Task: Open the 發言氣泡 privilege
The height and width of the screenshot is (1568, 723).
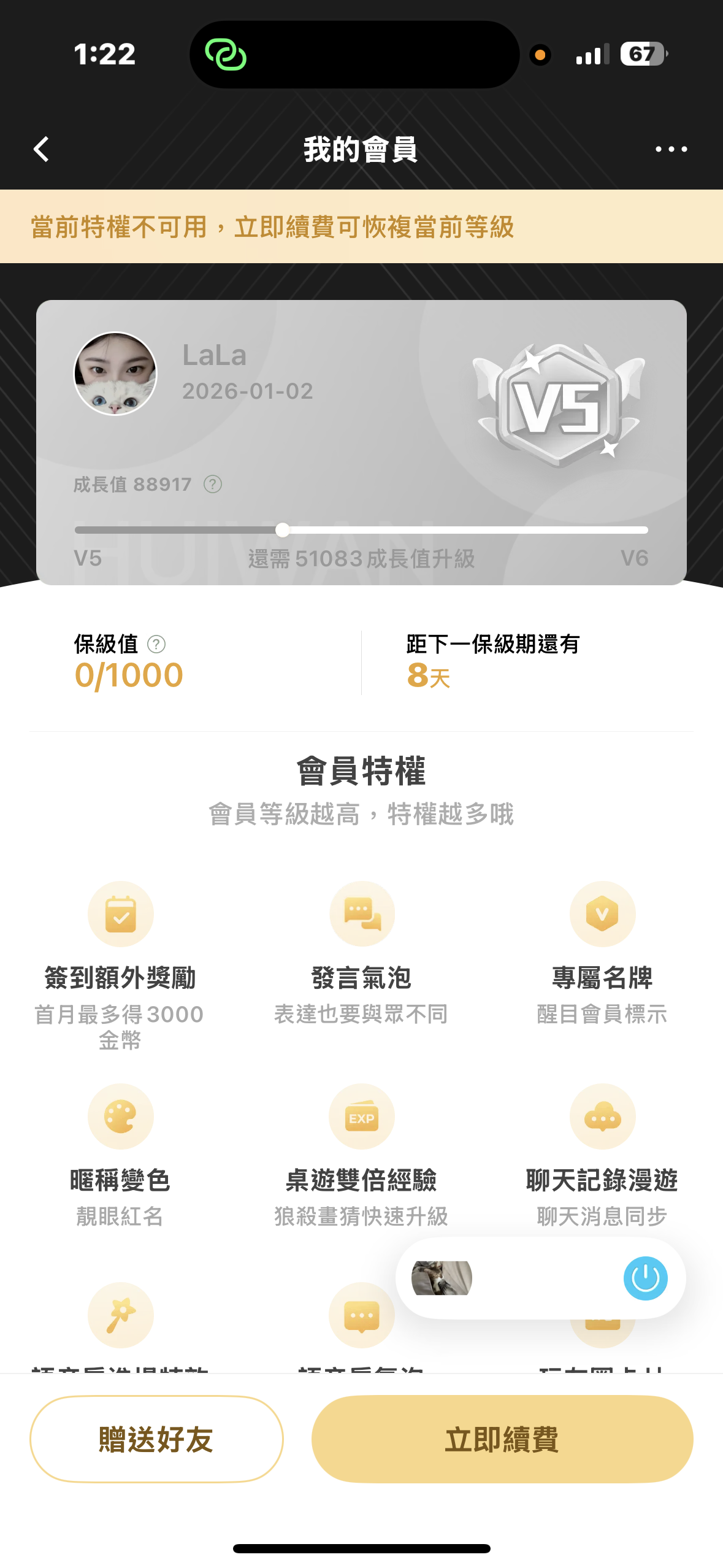Action: [361, 915]
